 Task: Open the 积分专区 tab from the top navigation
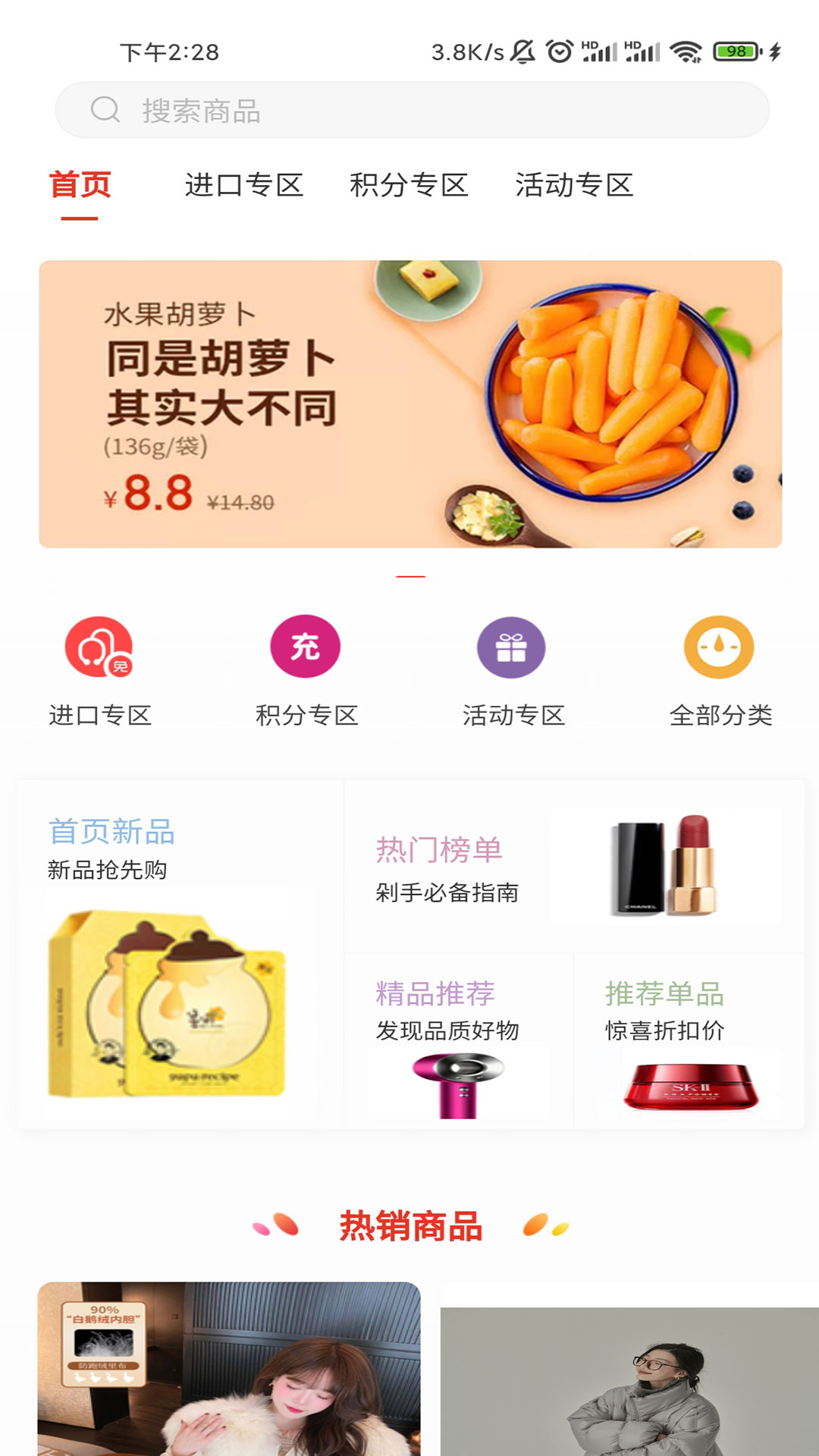pyautogui.click(x=410, y=184)
